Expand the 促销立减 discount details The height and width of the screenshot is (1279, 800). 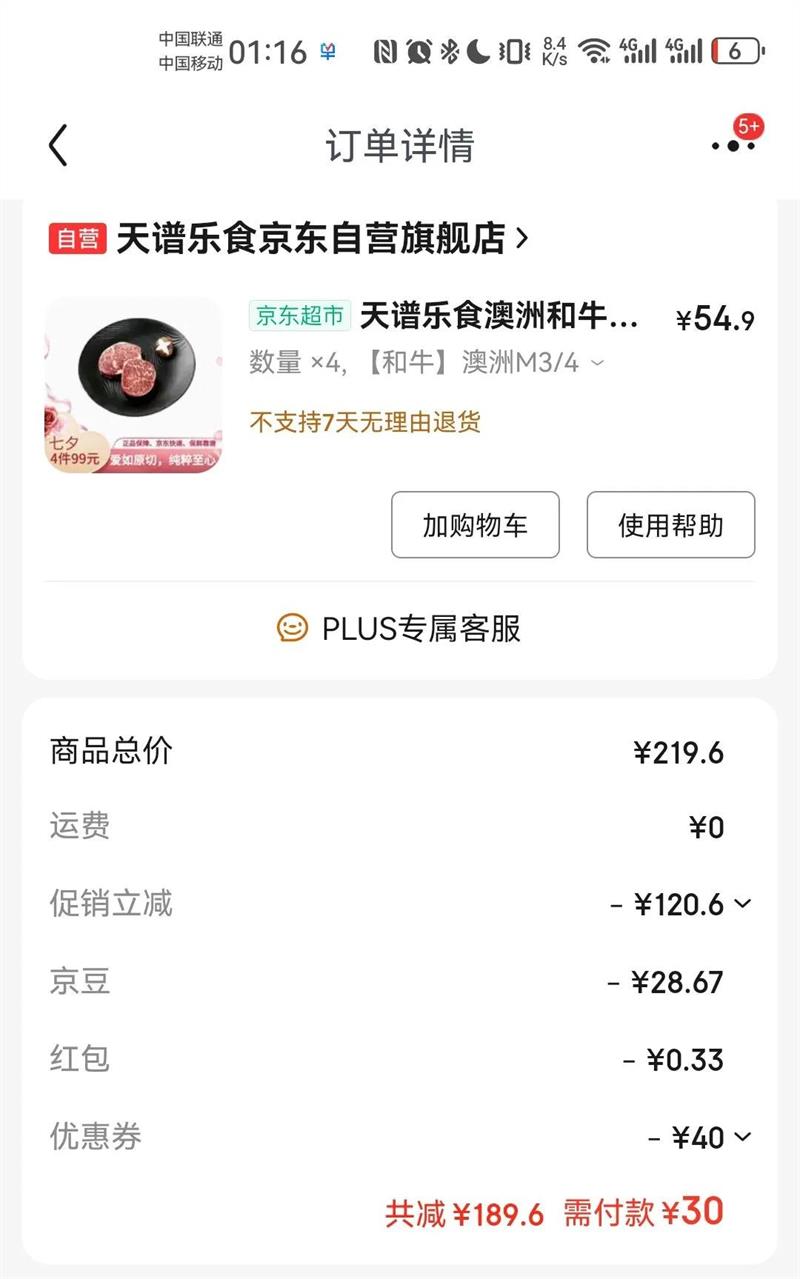click(x=742, y=904)
